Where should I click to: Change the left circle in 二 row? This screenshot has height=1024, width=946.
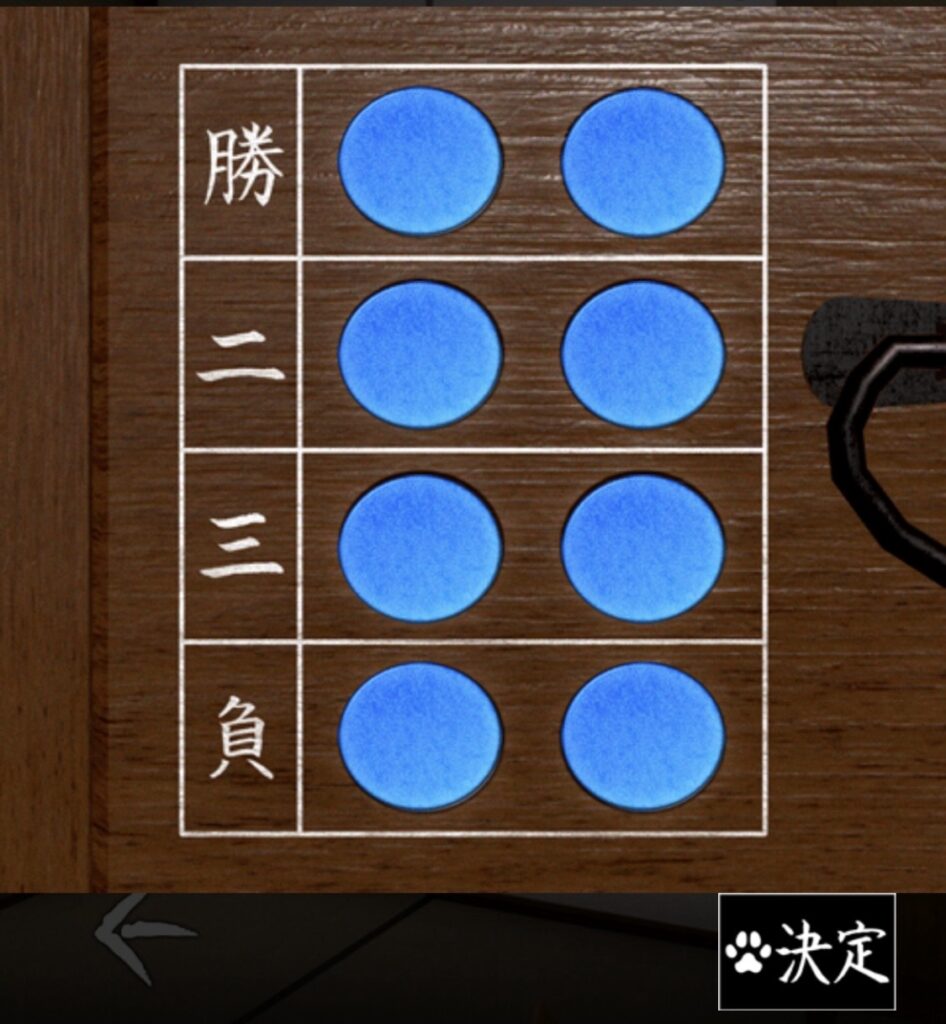[420, 354]
